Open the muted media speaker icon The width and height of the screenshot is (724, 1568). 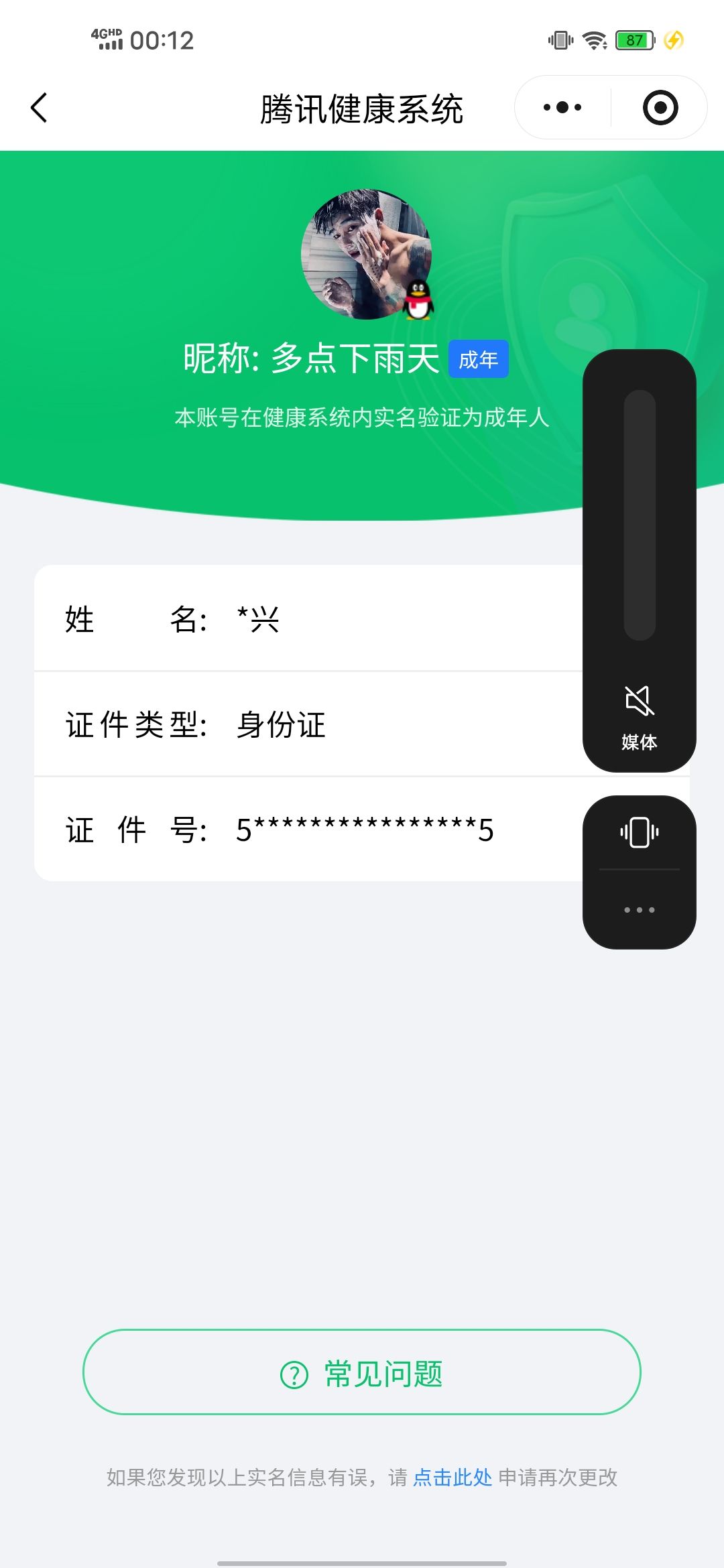(x=638, y=702)
